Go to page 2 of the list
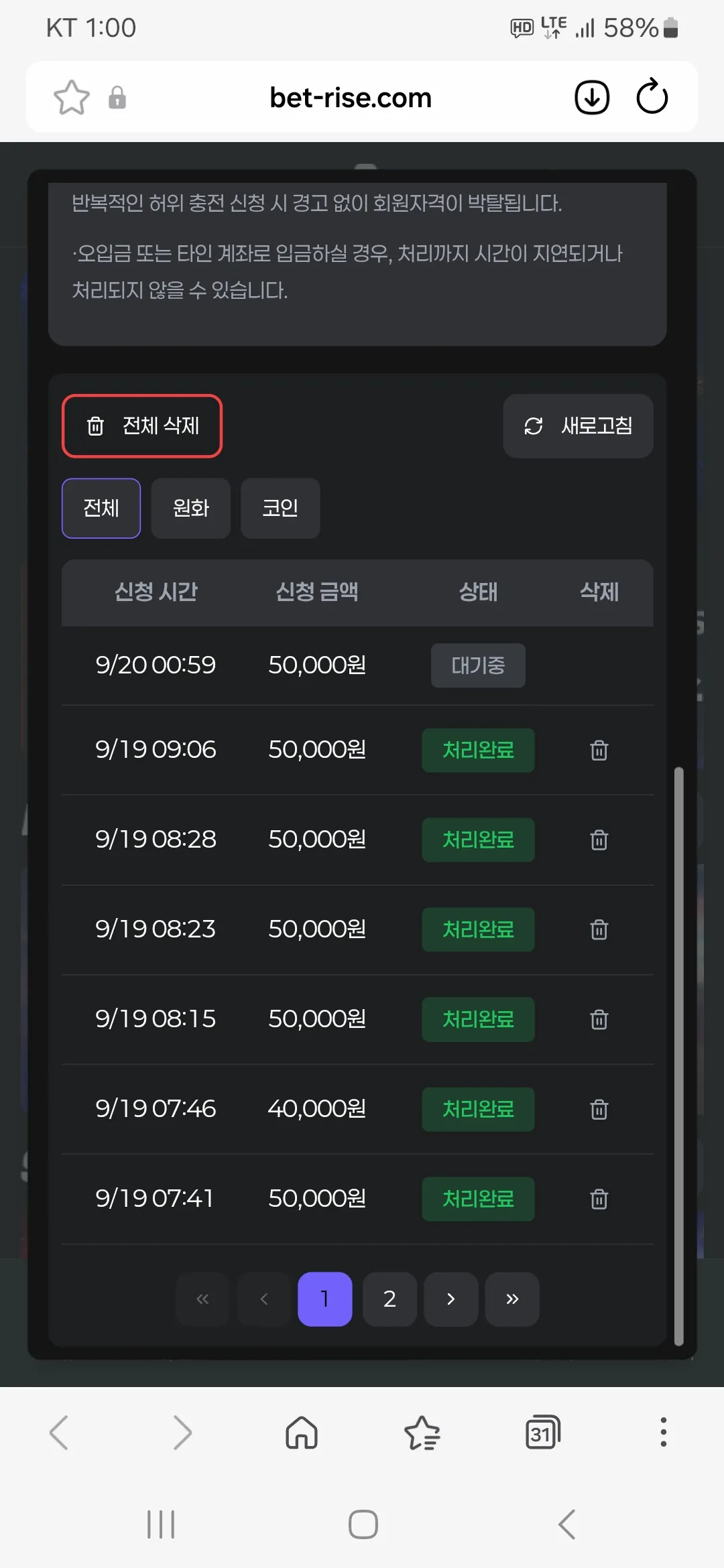This screenshot has width=724, height=1568. 389,1299
